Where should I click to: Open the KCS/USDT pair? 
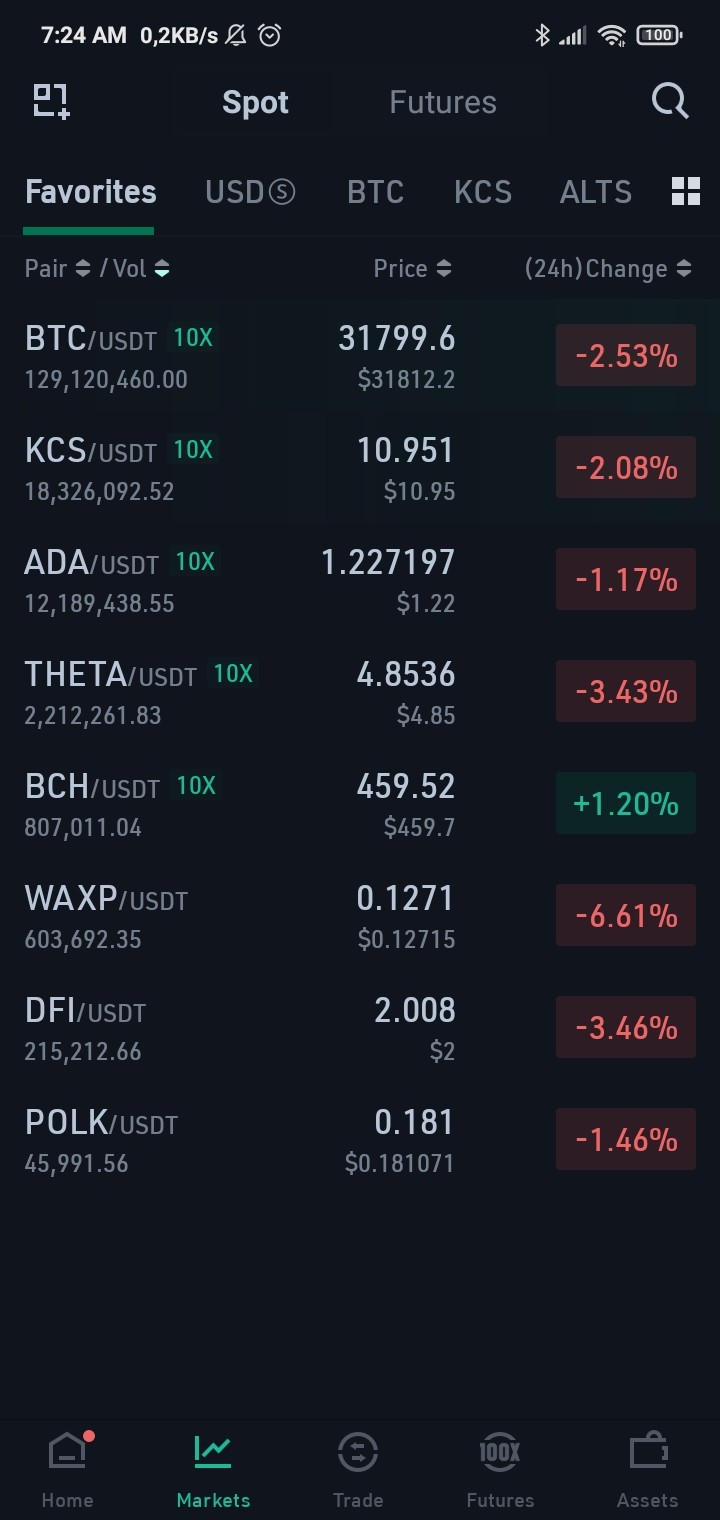click(360, 468)
